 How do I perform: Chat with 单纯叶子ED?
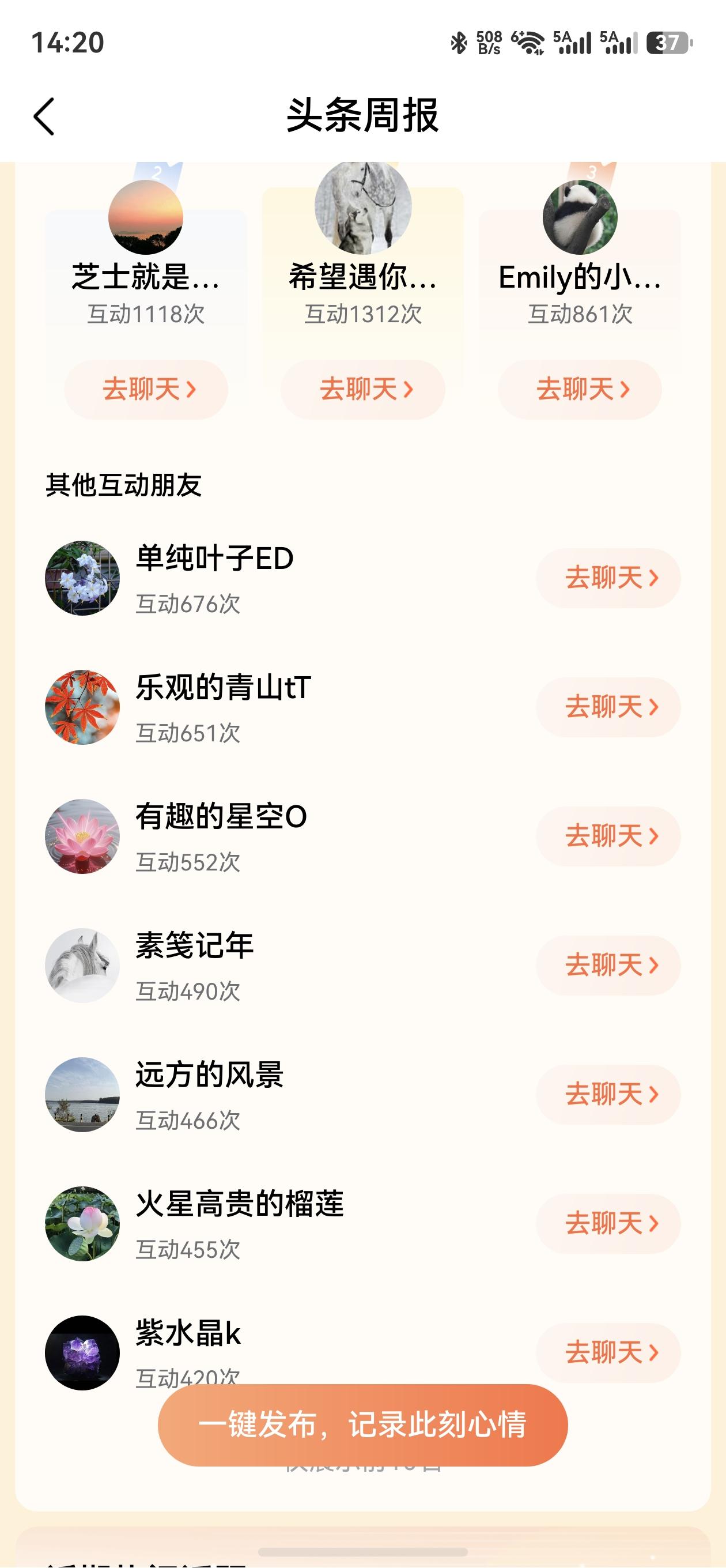click(x=608, y=578)
